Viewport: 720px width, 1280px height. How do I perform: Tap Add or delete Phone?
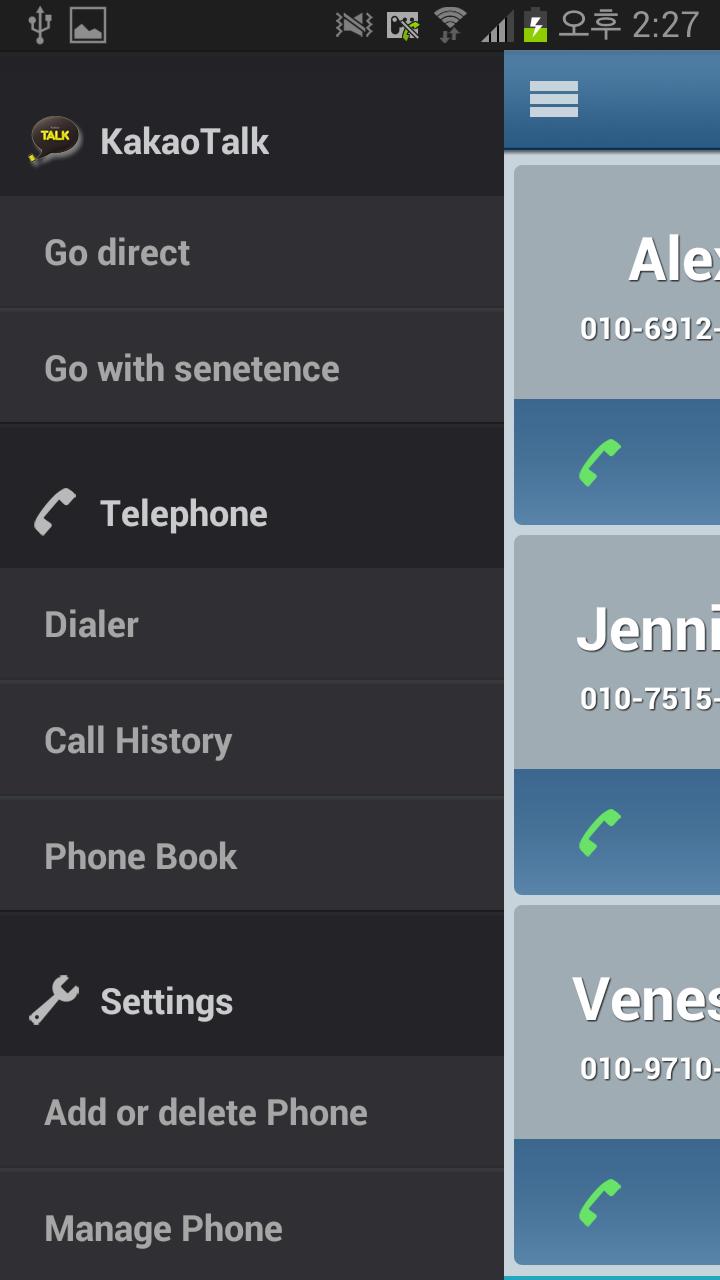(206, 1112)
